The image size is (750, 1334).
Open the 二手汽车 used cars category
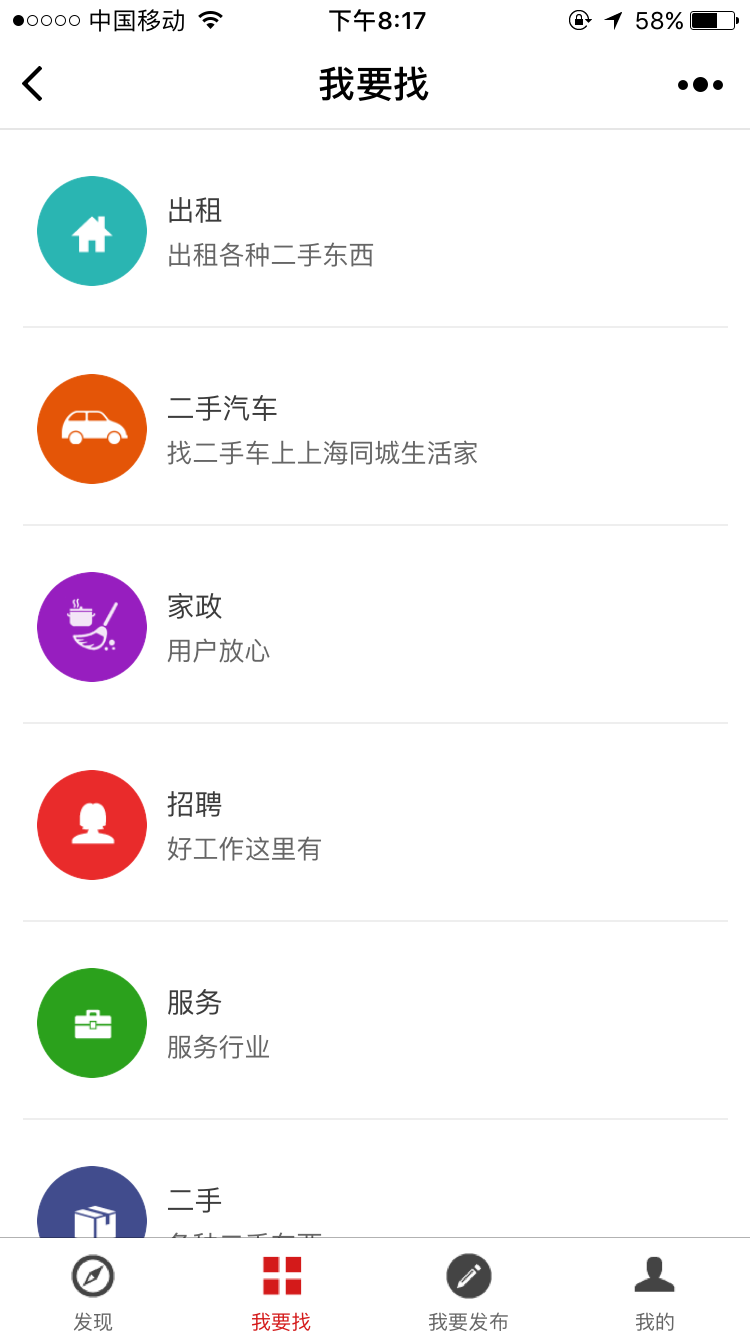point(375,429)
